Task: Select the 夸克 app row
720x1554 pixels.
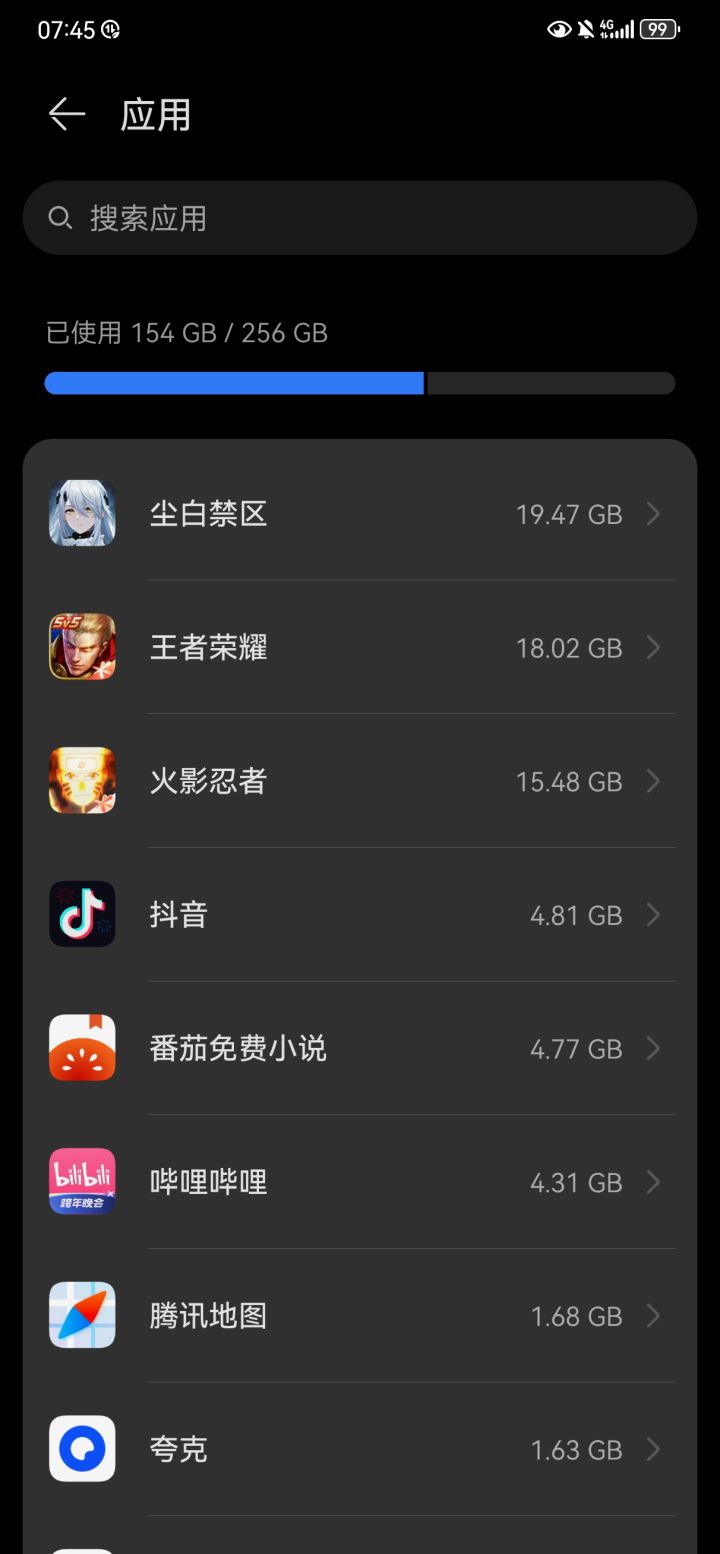Action: 360,1449
